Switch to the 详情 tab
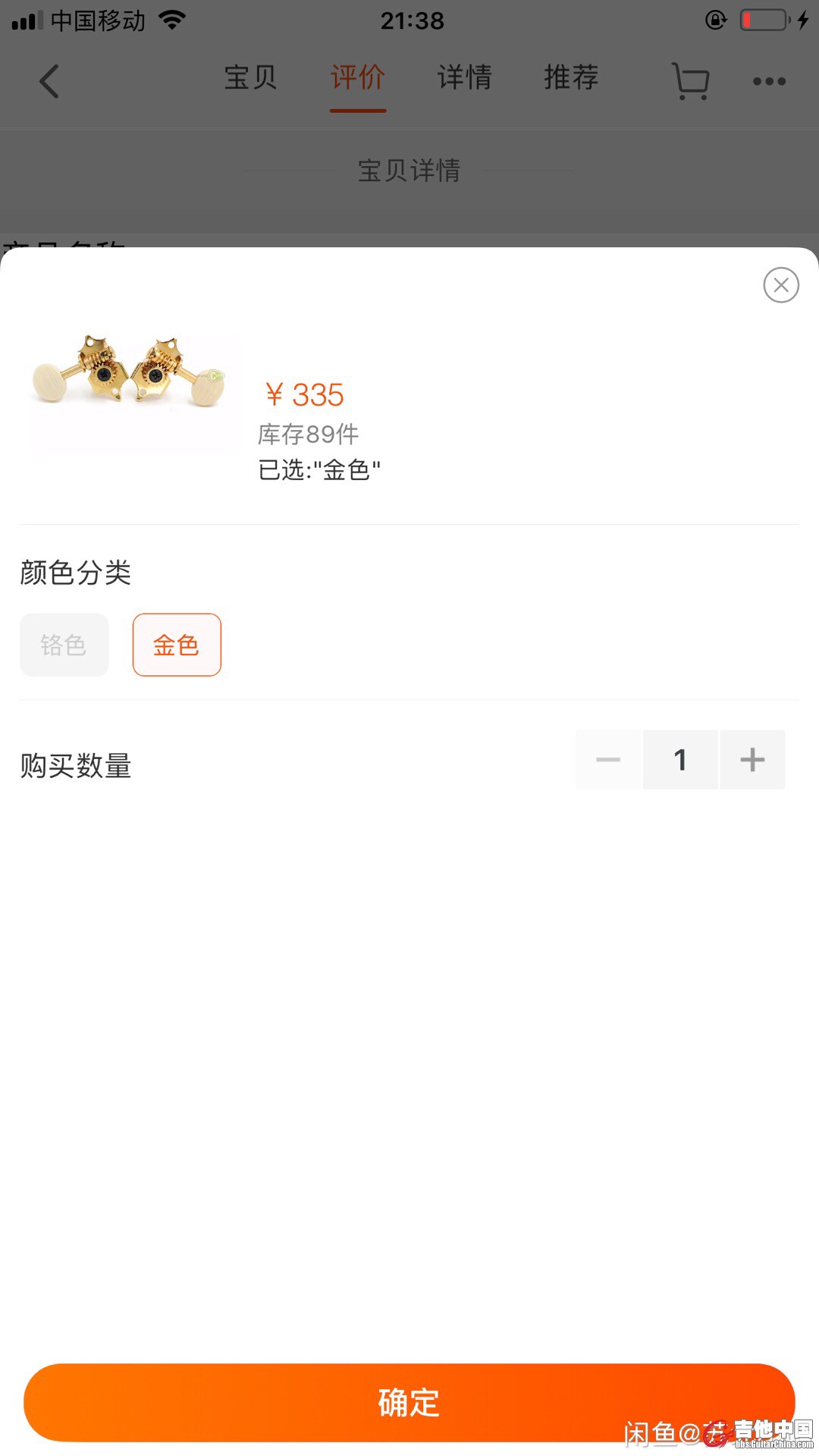Screen dimensions: 819x1456 coord(464,78)
